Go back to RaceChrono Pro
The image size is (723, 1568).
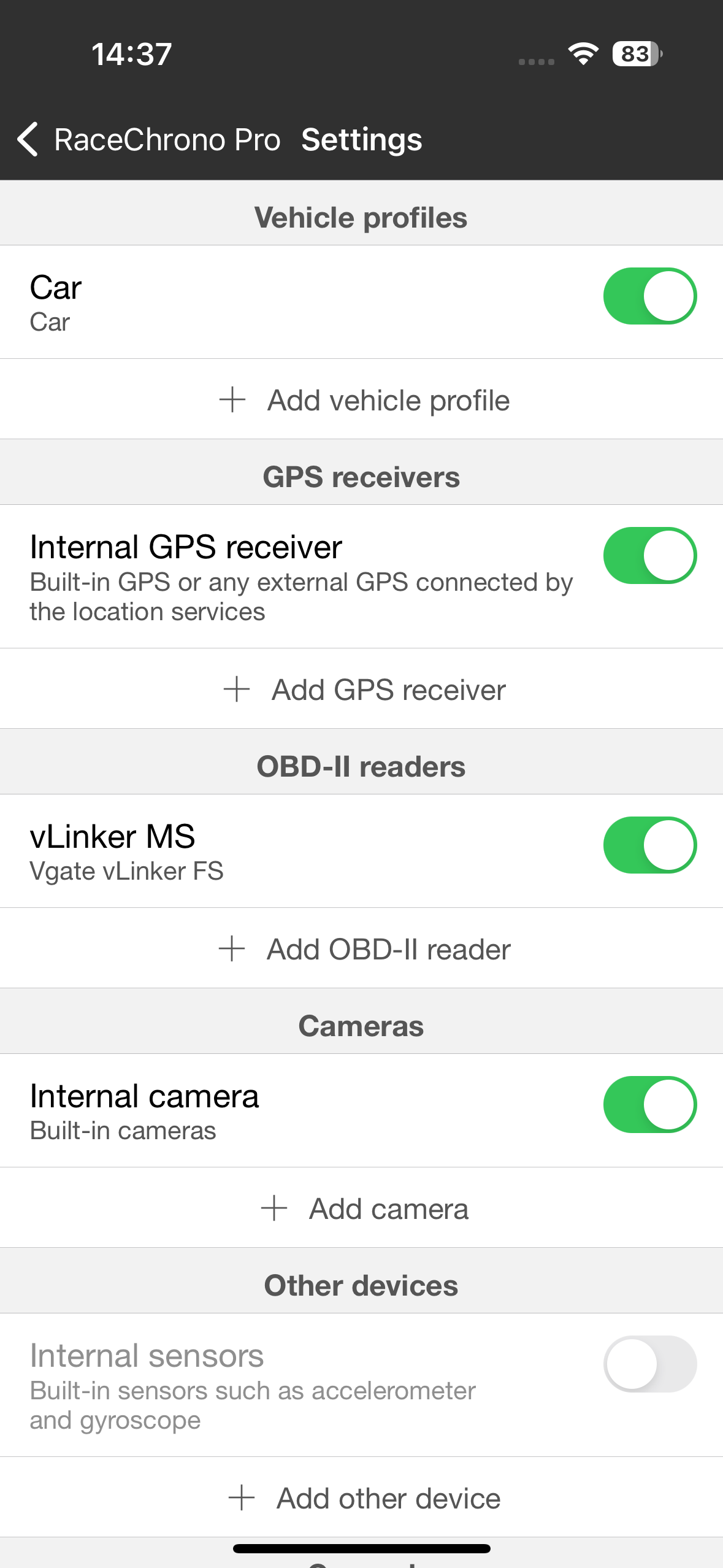[x=147, y=140]
